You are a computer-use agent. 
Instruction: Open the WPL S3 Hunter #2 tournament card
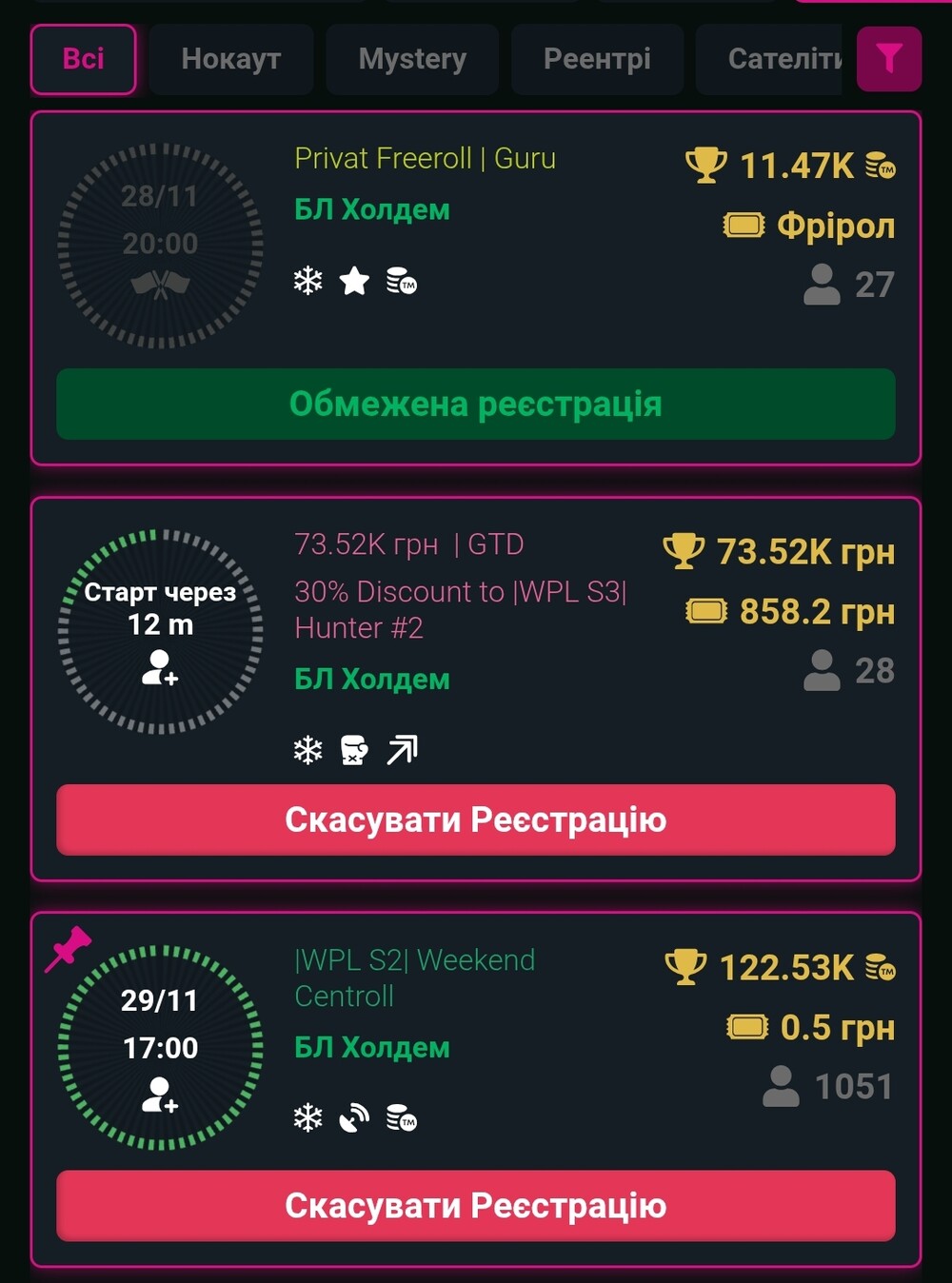[x=460, y=609]
